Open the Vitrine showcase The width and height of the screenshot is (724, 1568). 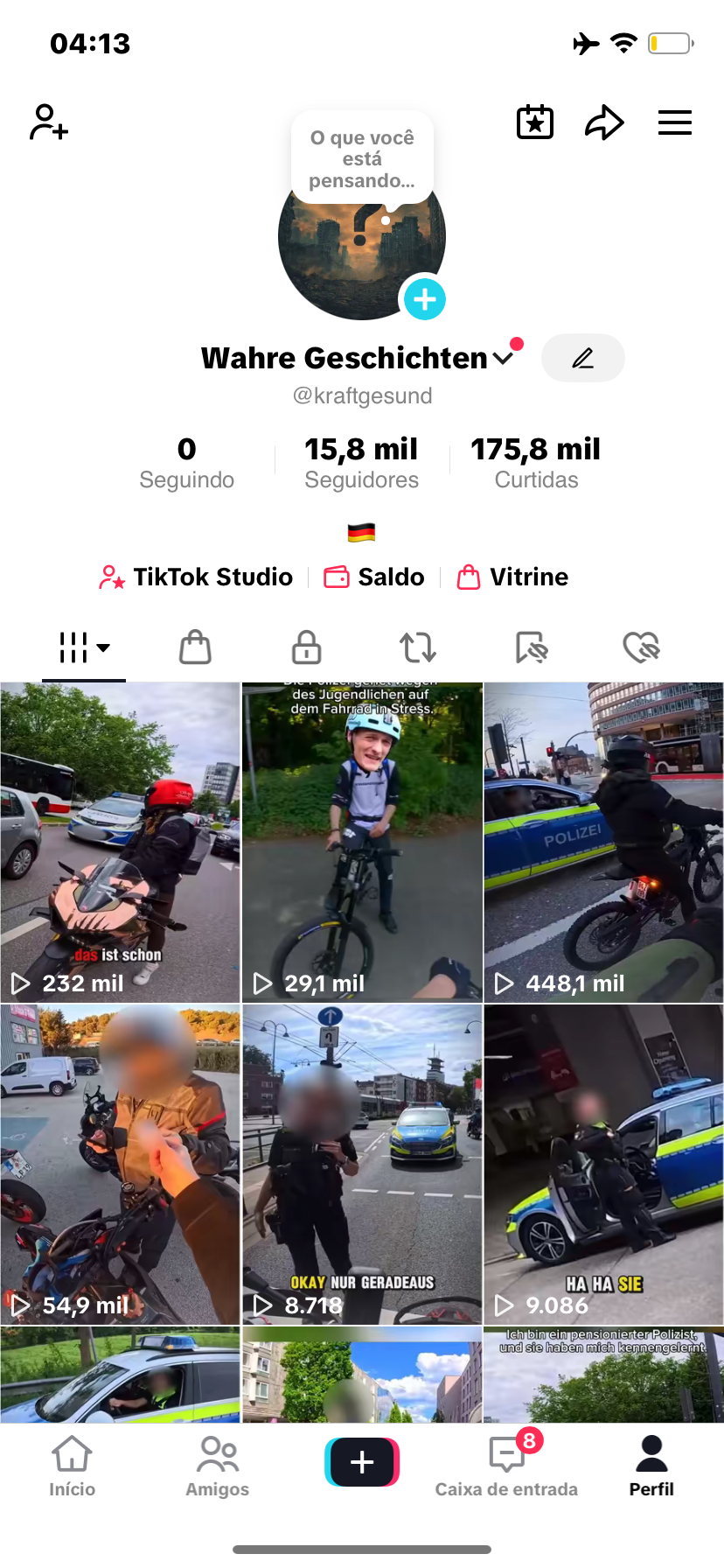coord(513,577)
